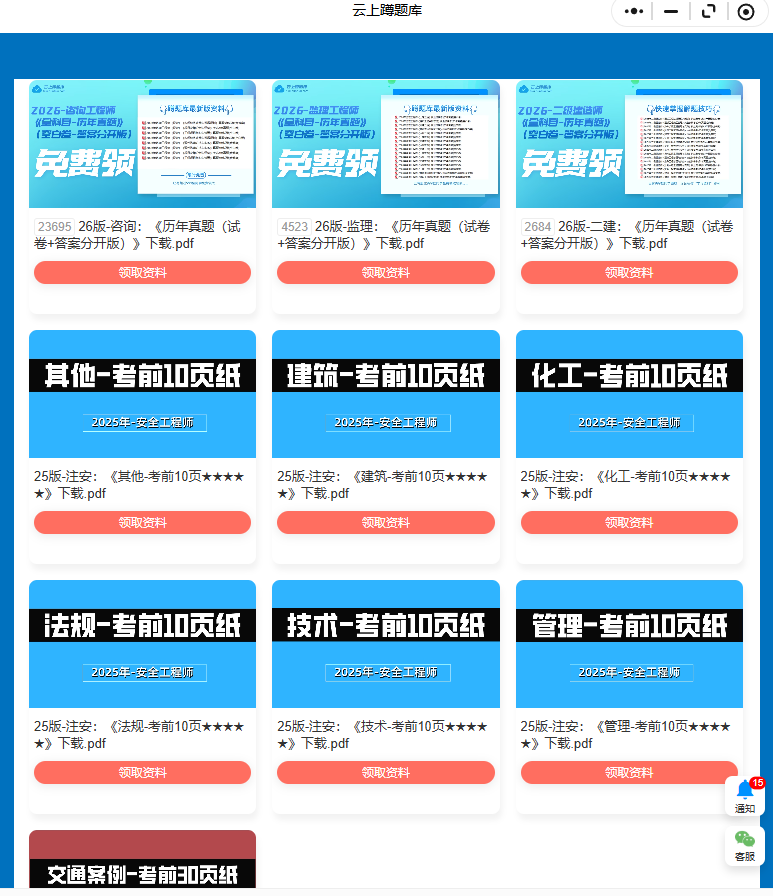773x896 pixels.
Task: Click 领取资料 under 法规-考前10页纸
Action: (x=142, y=772)
